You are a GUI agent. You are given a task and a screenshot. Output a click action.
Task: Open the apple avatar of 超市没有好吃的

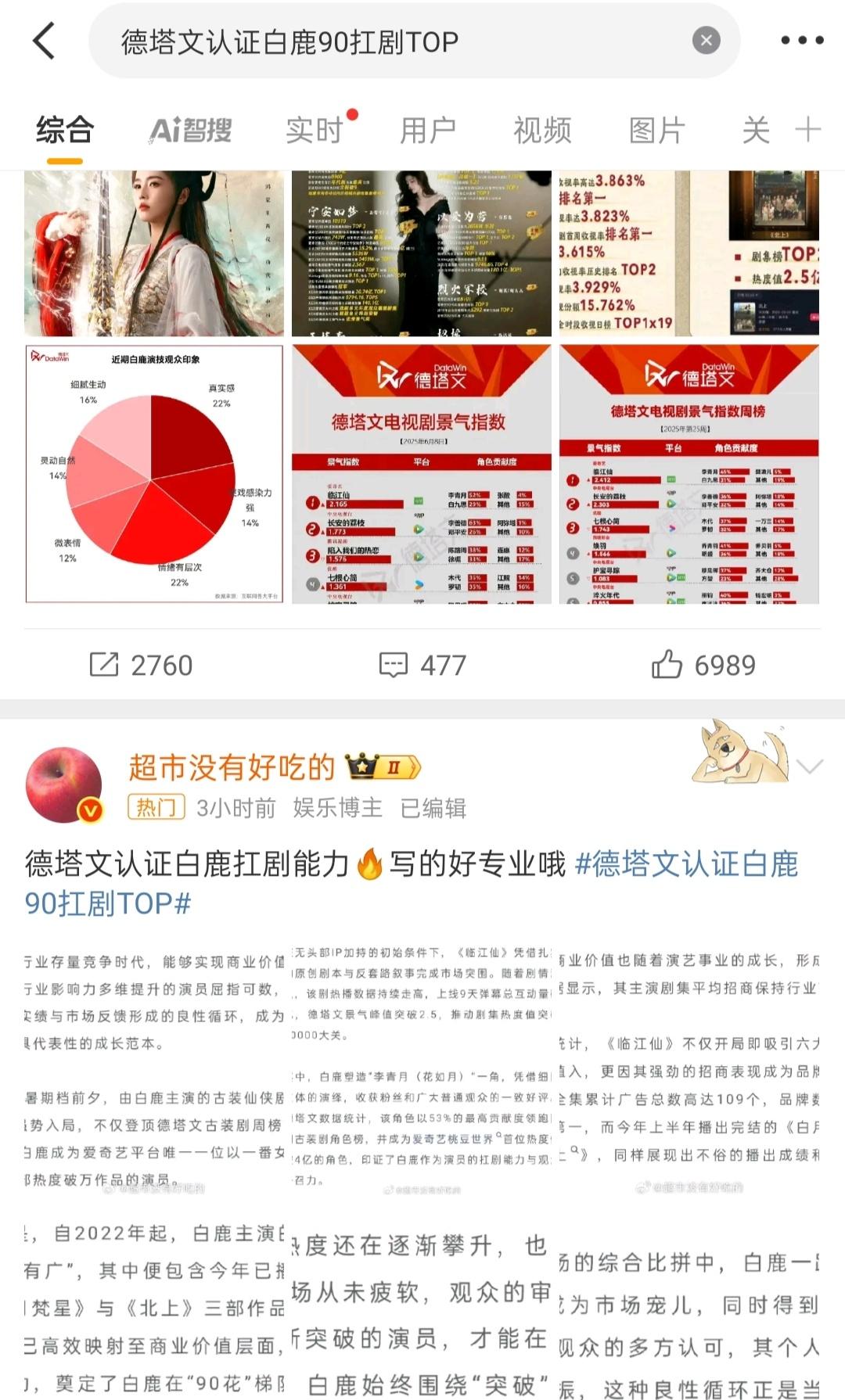point(64,785)
